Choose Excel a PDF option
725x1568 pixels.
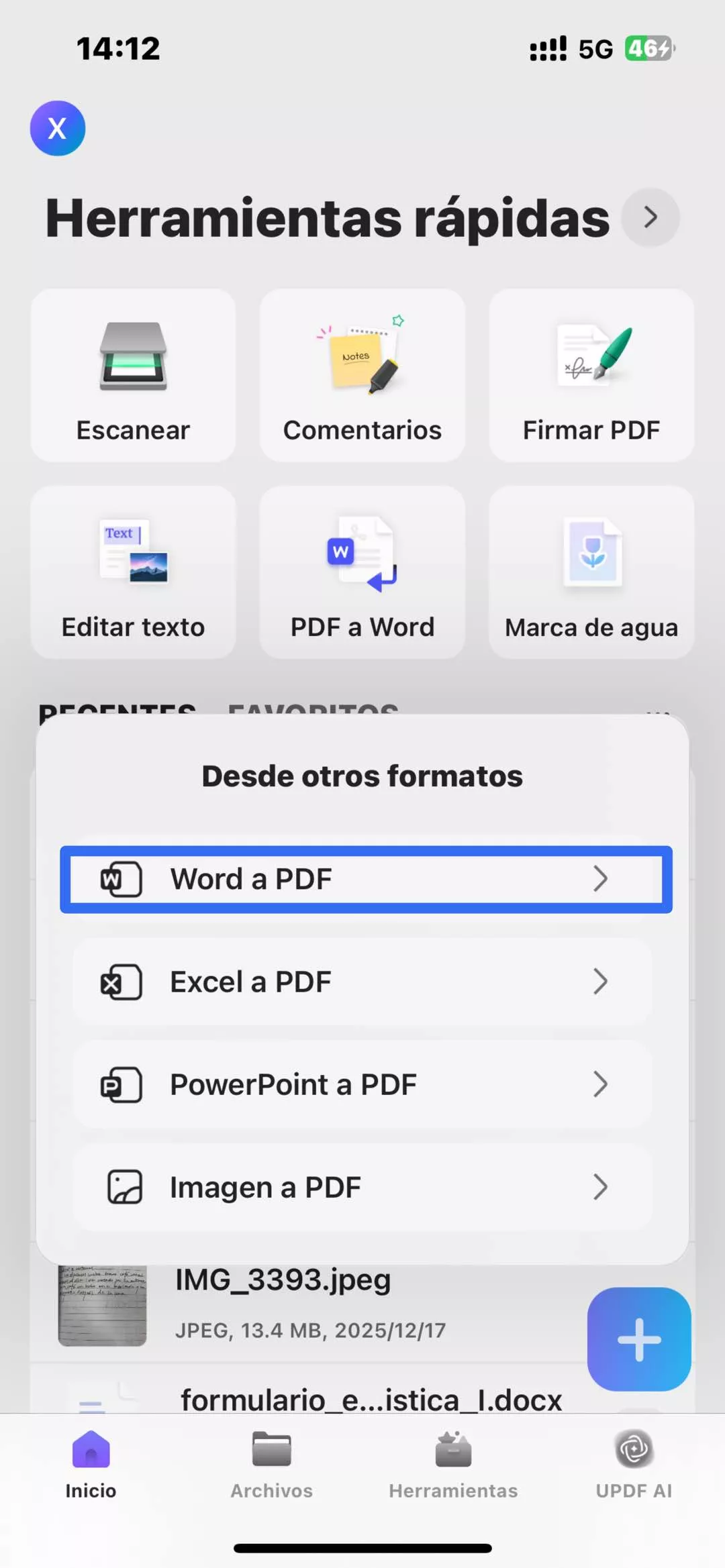pyautogui.click(x=362, y=982)
